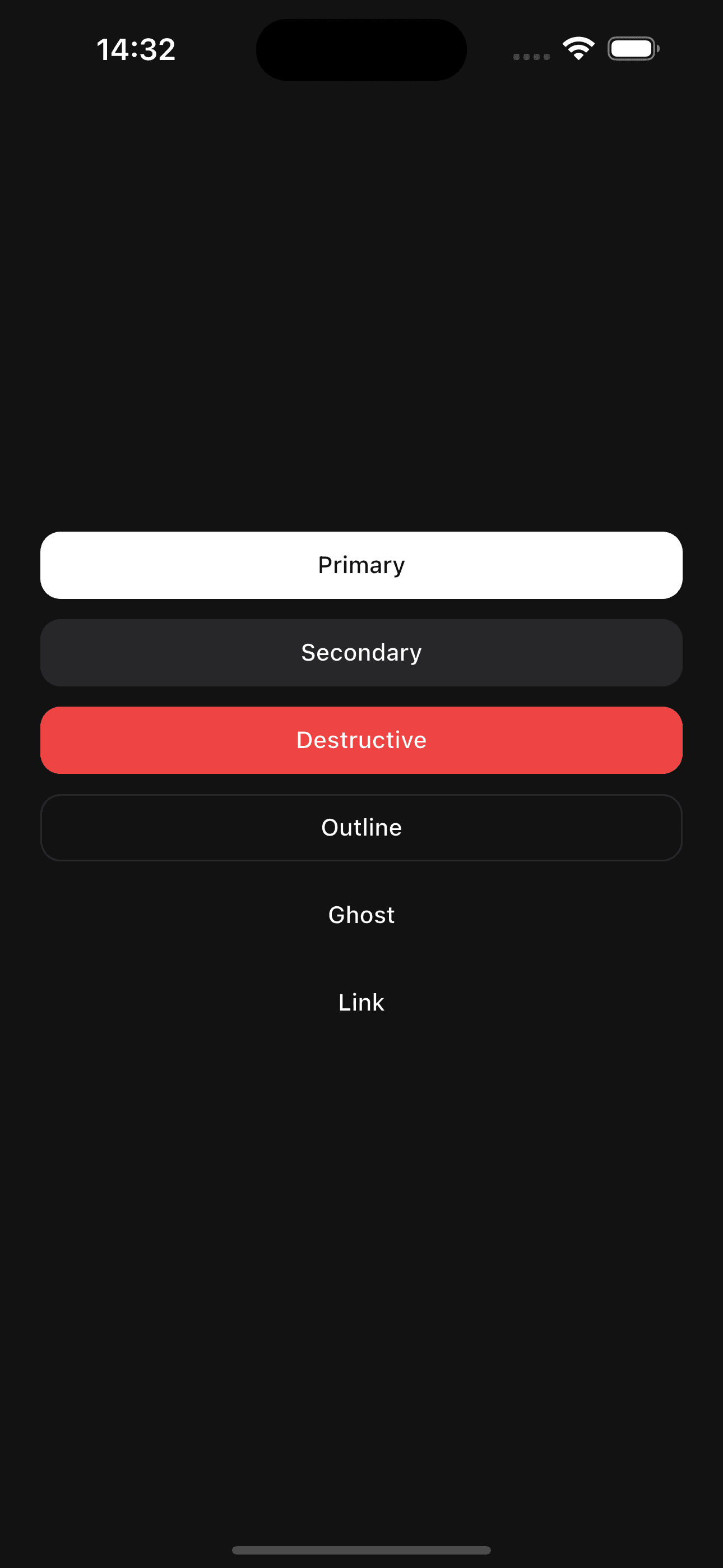
Task: Choose the Outline button
Action: pos(361,827)
